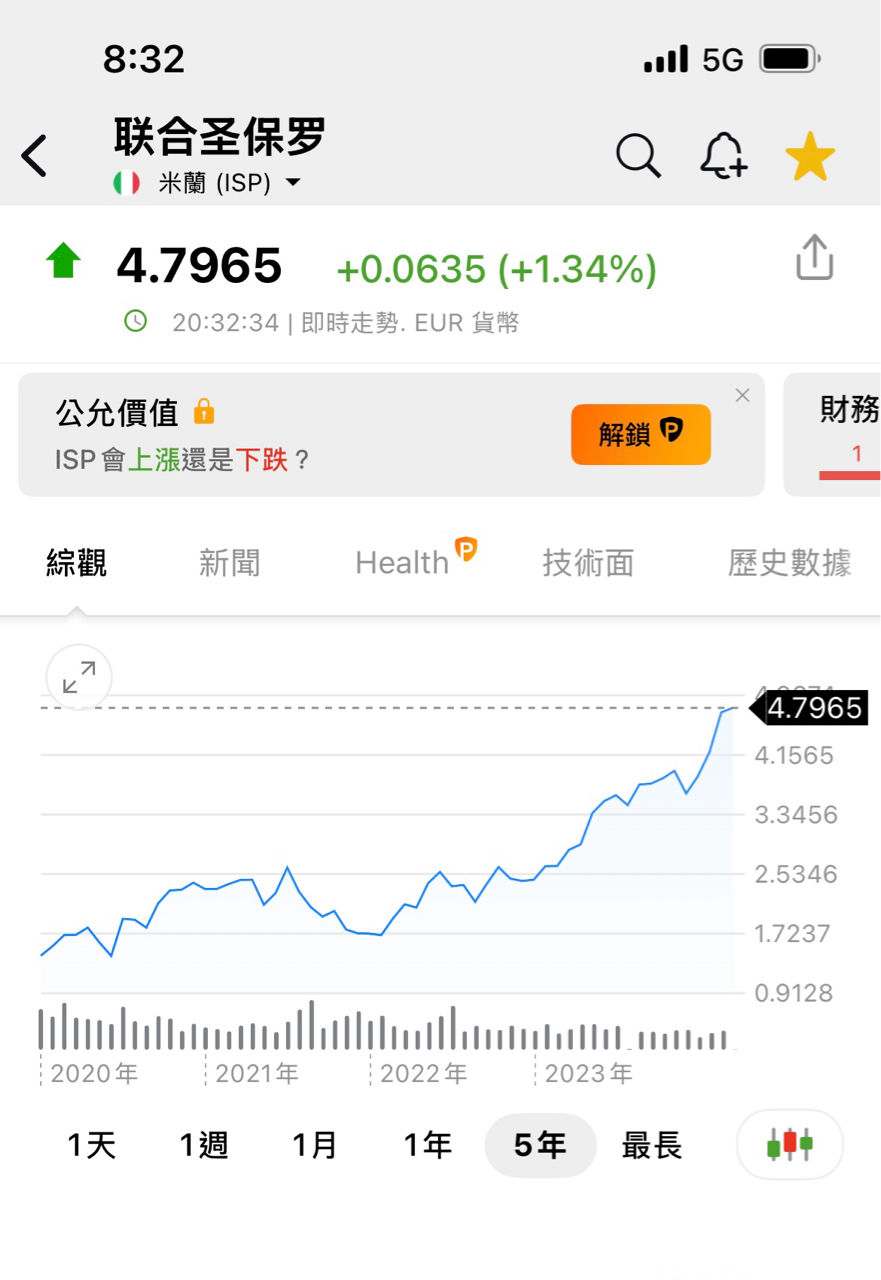Expand the chart to fullscreen
This screenshot has width=881, height=1280.
click(78, 677)
